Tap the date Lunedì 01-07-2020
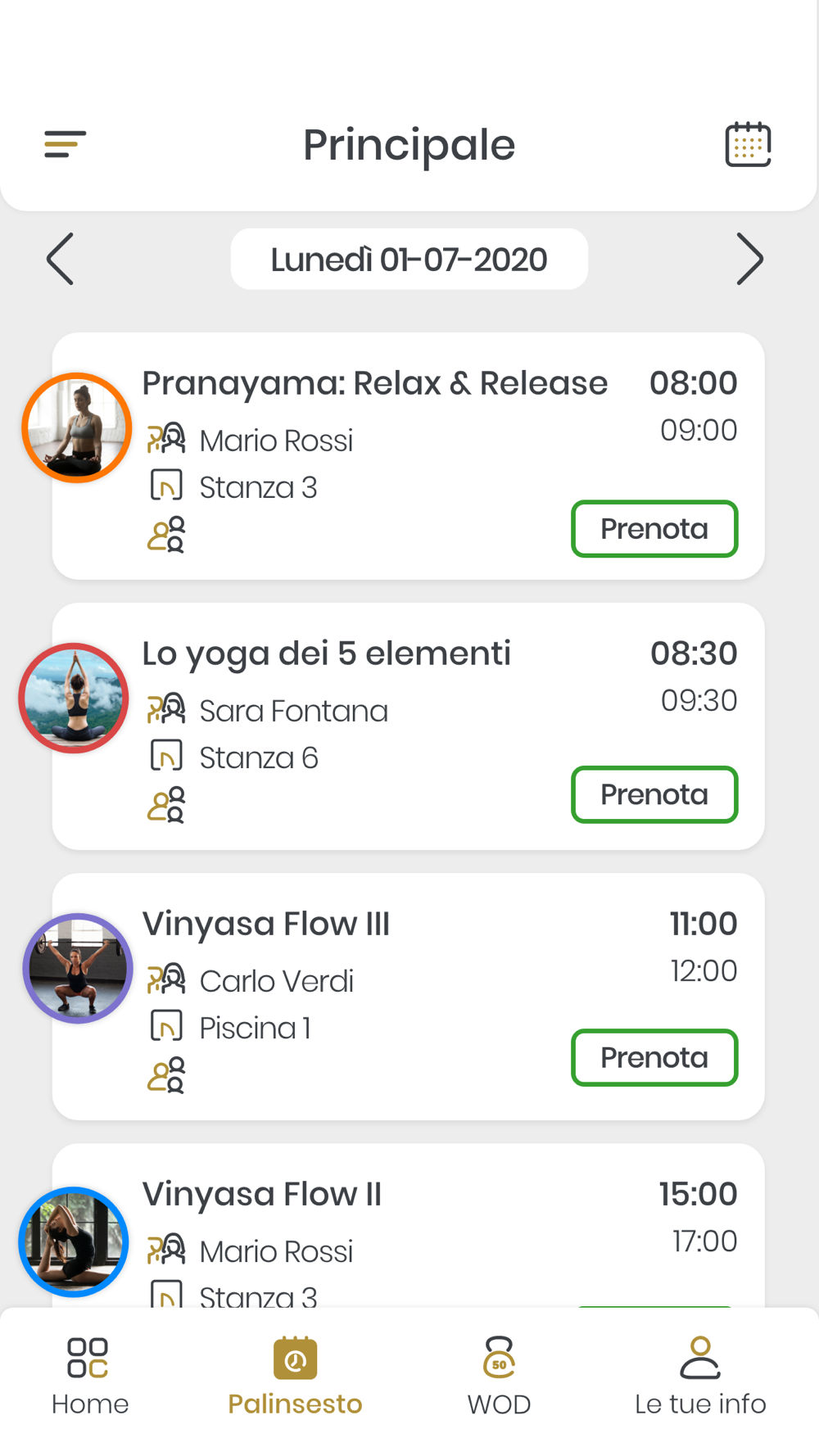The height and width of the screenshot is (1456, 819). pyautogui.click(x=409, y=259)
